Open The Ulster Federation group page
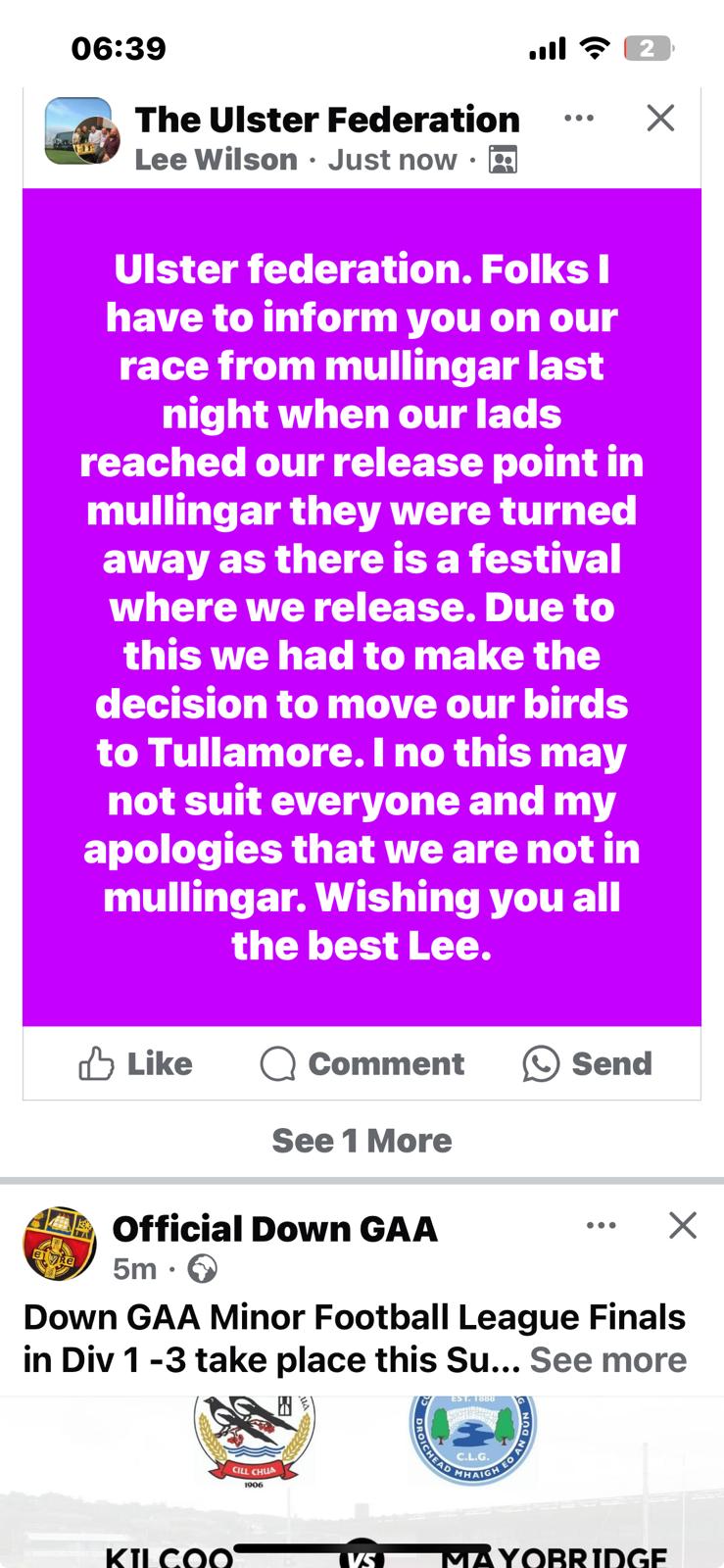The width and height of the screenshot is (724, 1568). (327, 120)
